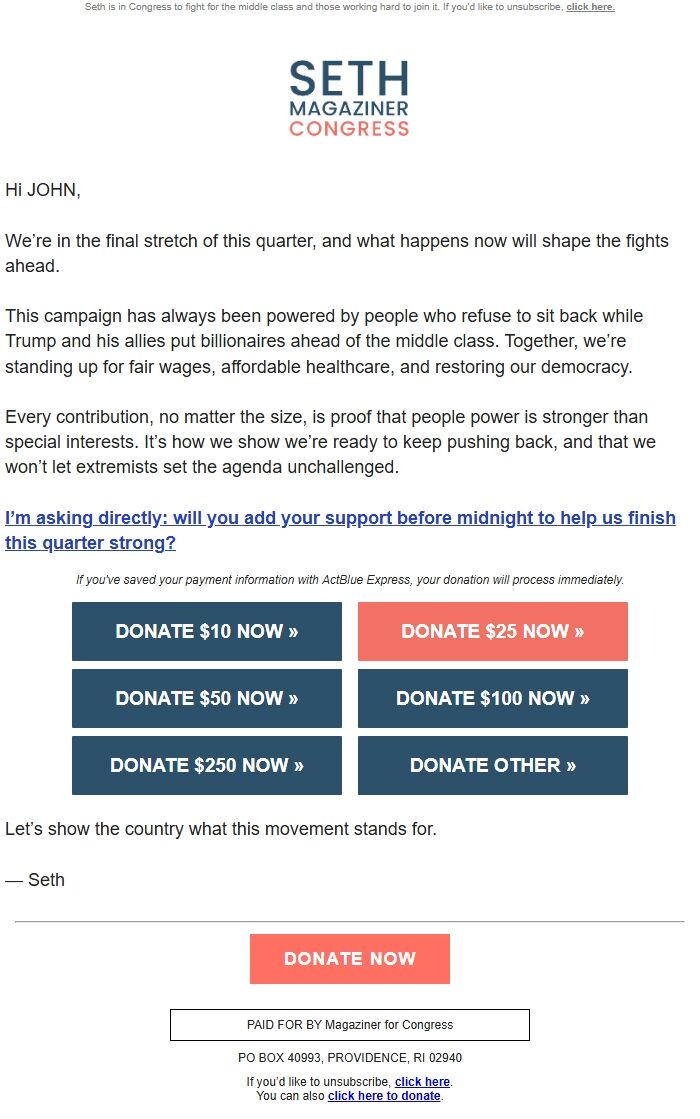Unsubscribe via the footer "click here" link
The height and width of the screenshot is (1119, 700).
(x=422, y=1082)
